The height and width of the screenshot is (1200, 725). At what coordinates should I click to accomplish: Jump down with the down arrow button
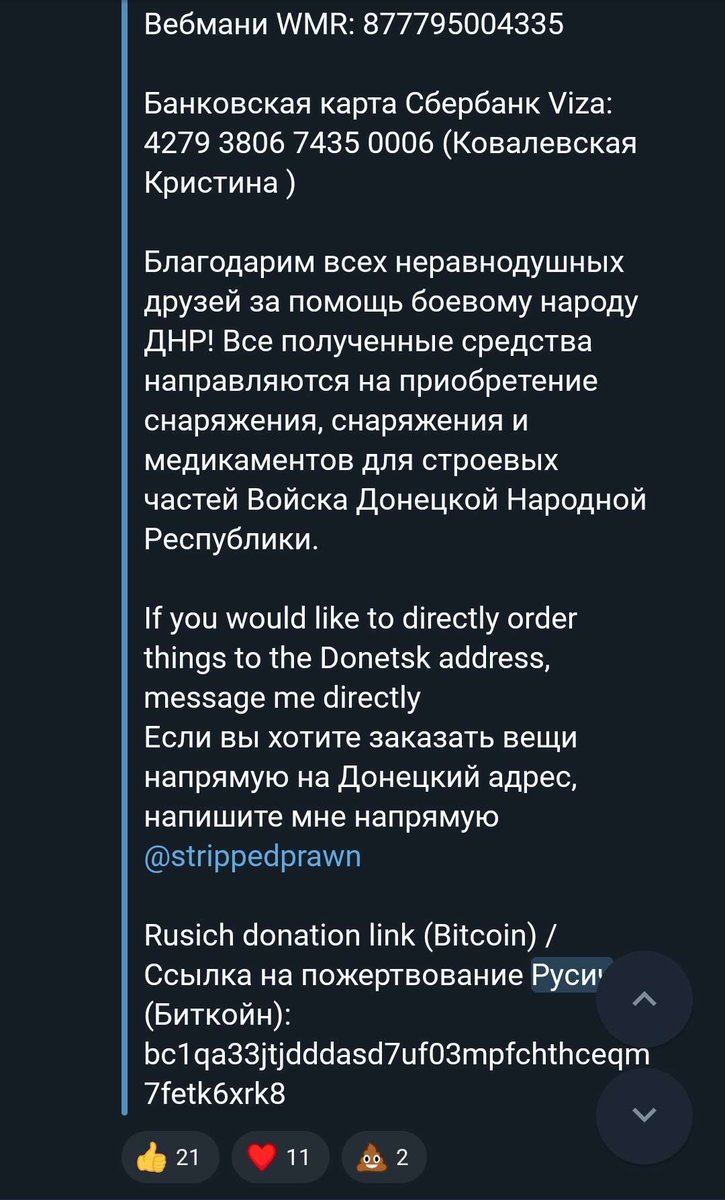click(x=645, y=1116)
